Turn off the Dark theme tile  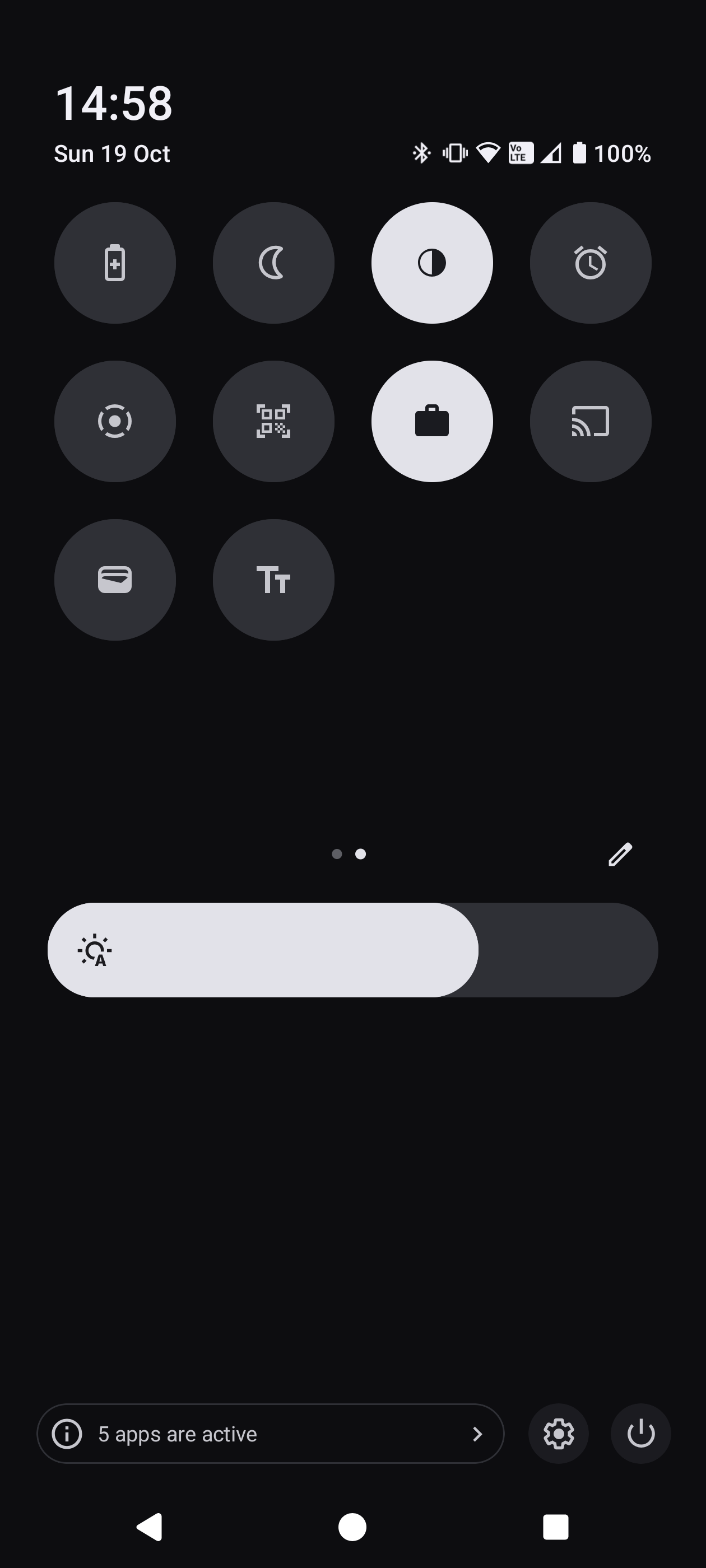point(432,263)
